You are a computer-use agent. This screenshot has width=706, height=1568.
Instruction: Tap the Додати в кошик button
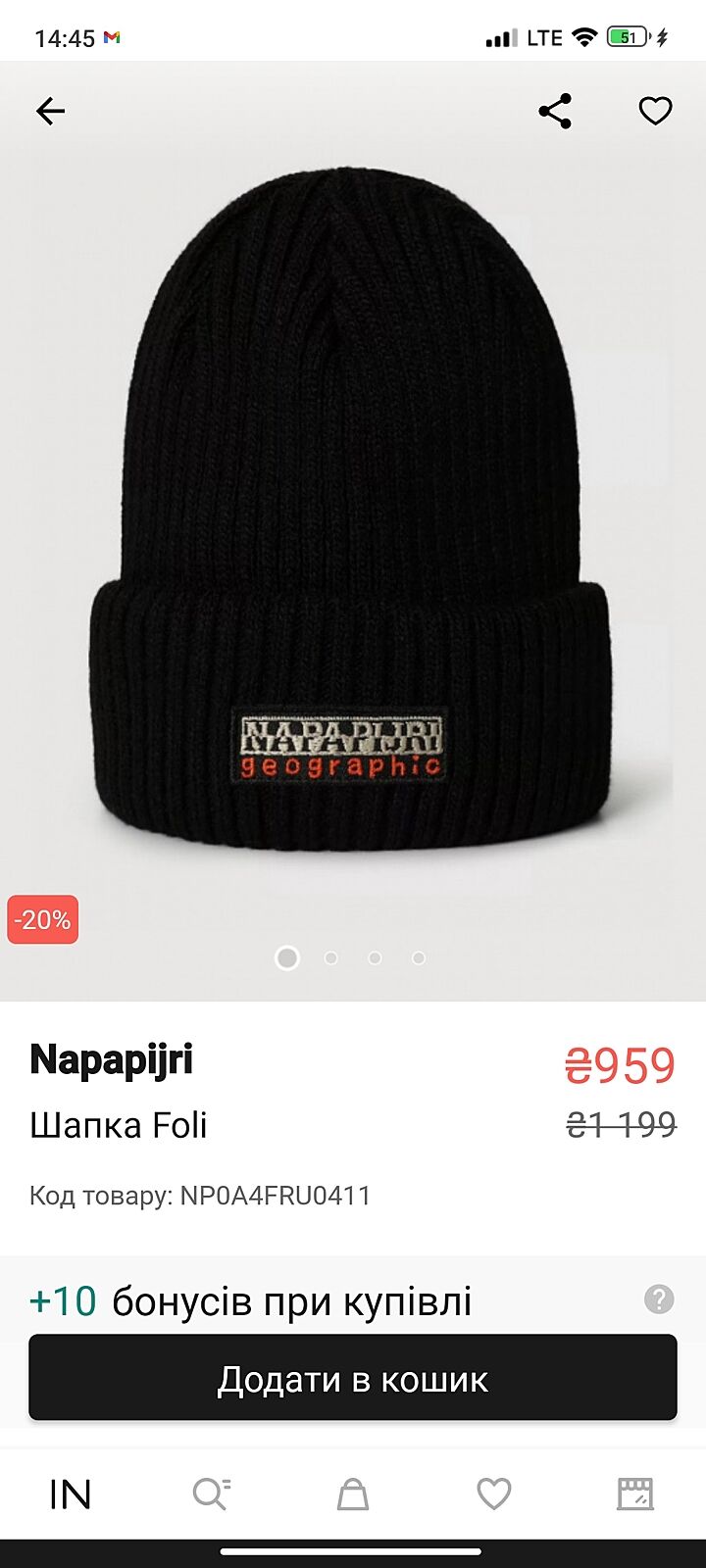(353, 1378)
